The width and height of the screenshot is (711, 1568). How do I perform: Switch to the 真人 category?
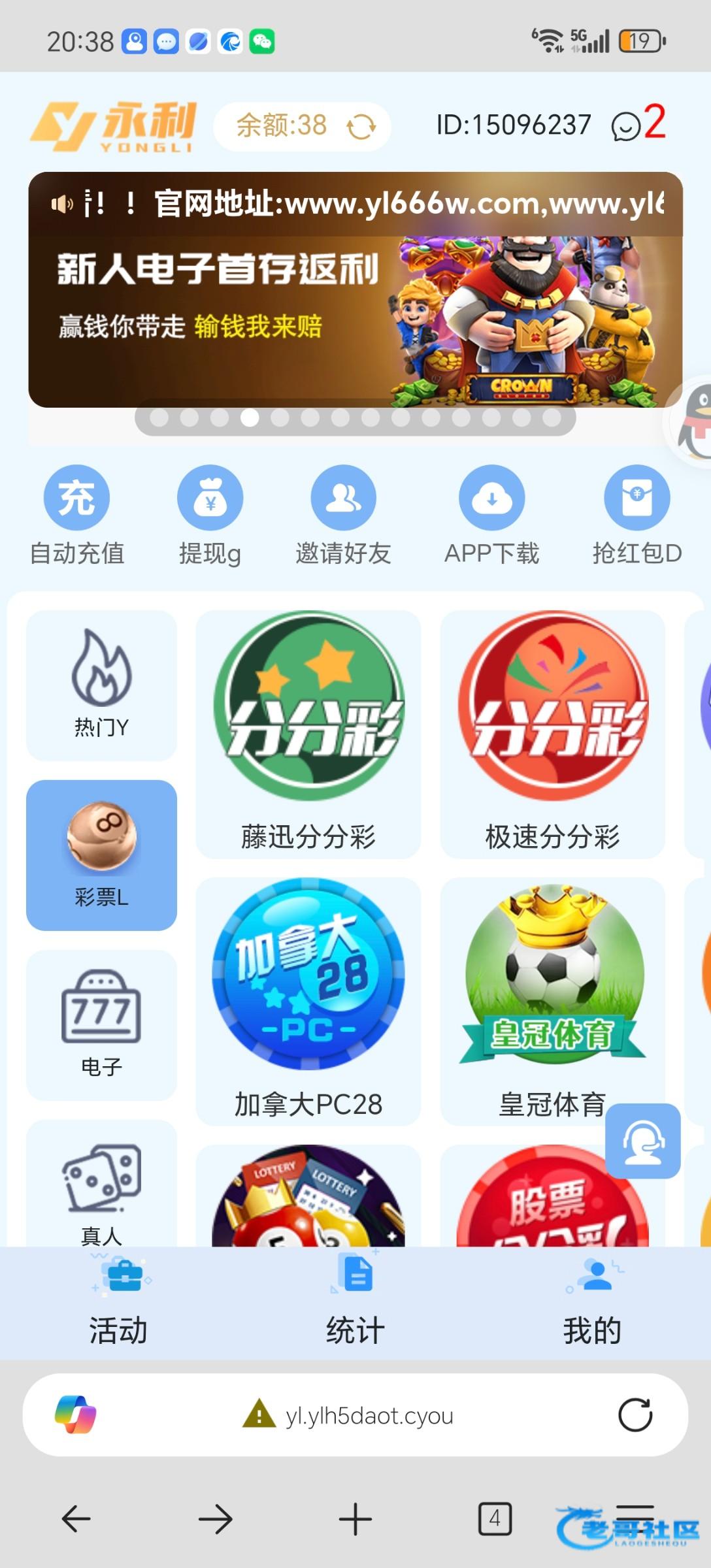click(101, 1189)
